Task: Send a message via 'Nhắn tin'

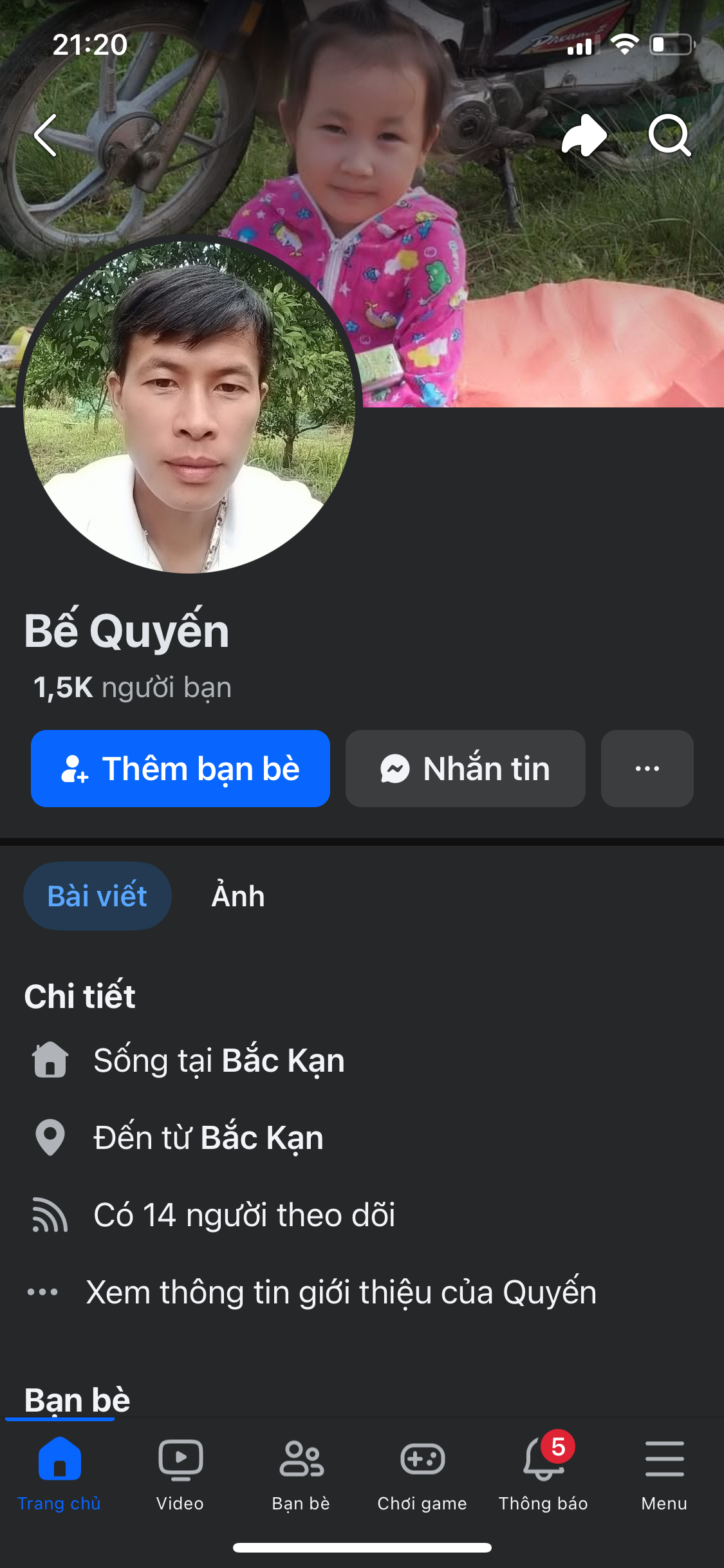Action: [465, 769]
